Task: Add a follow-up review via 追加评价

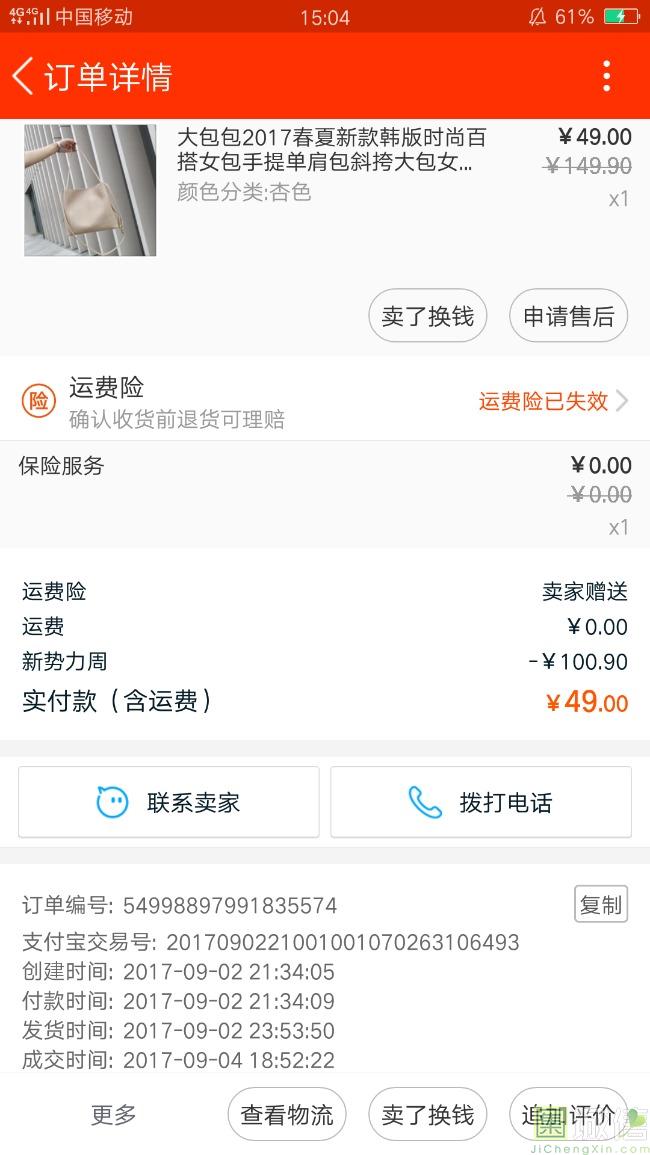Action: tap(568, 1114)
